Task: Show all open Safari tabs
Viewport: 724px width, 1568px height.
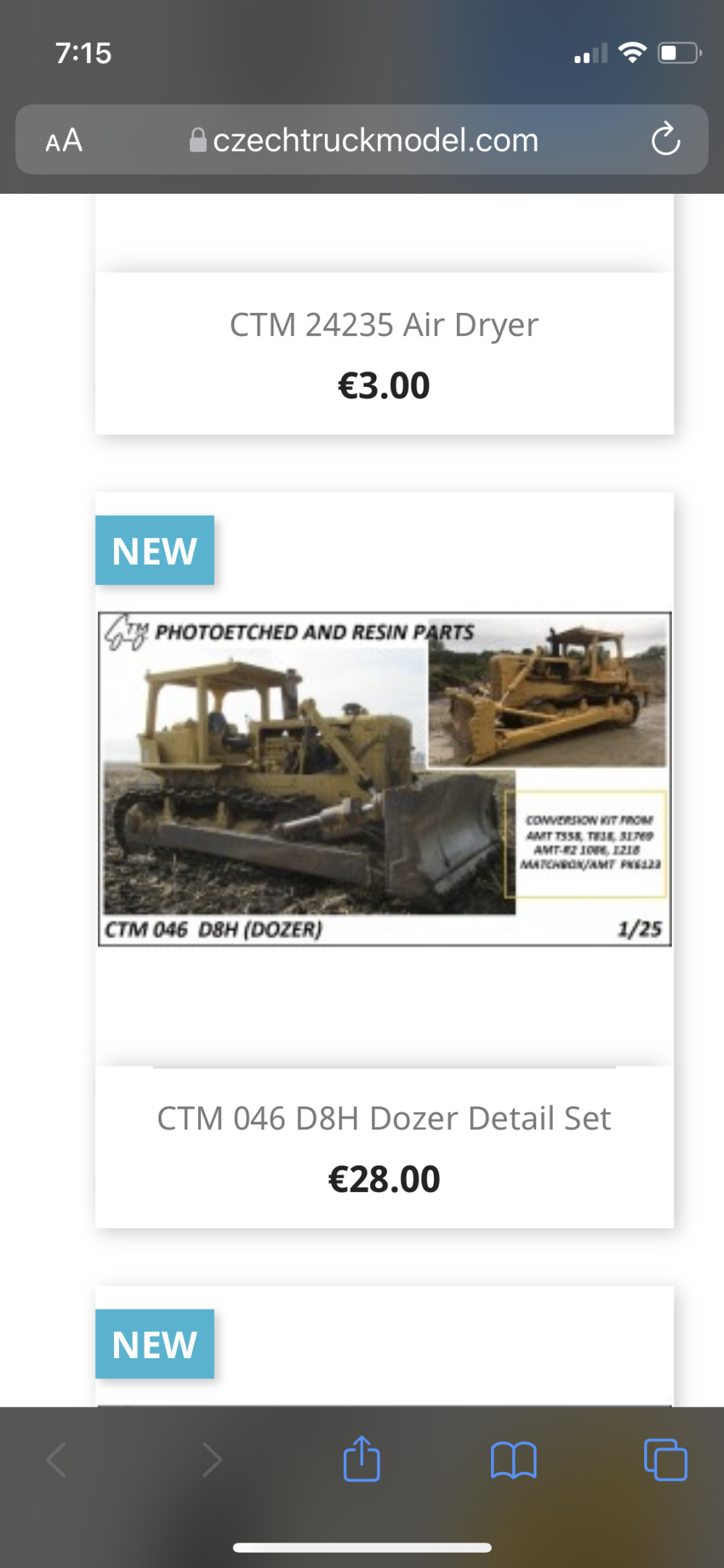Action: pos(665,1460)
